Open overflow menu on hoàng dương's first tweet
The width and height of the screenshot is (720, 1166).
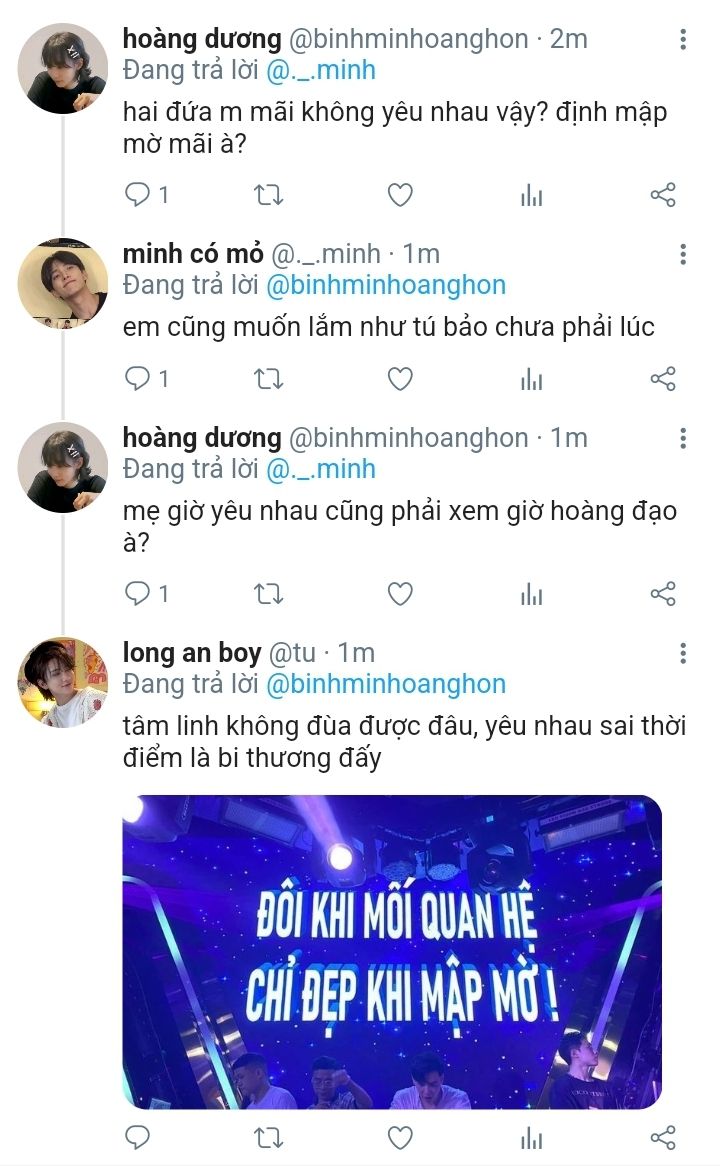click(x=683, y=39)
